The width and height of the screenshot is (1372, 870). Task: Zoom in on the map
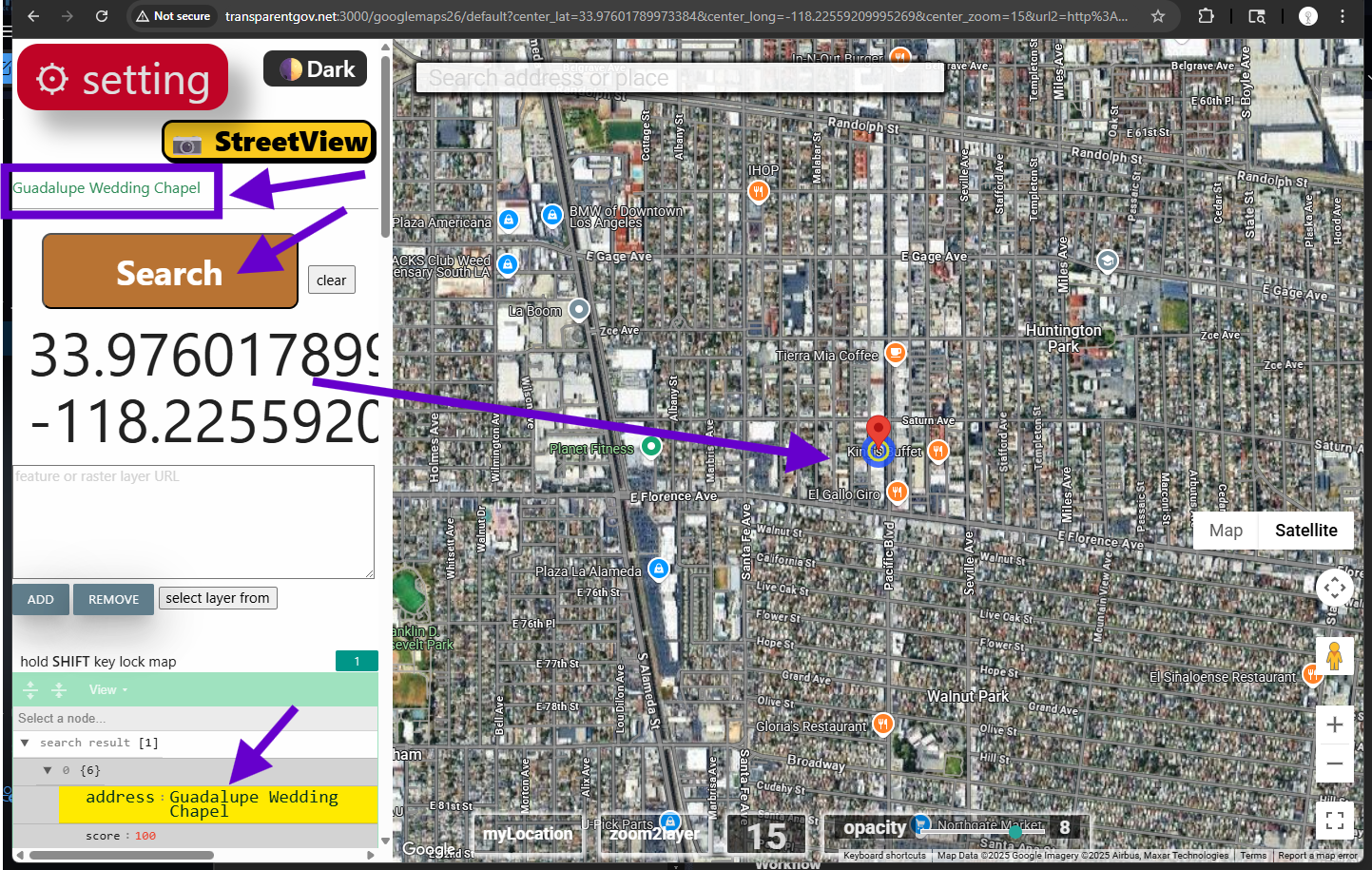(x=1334, y=725)
